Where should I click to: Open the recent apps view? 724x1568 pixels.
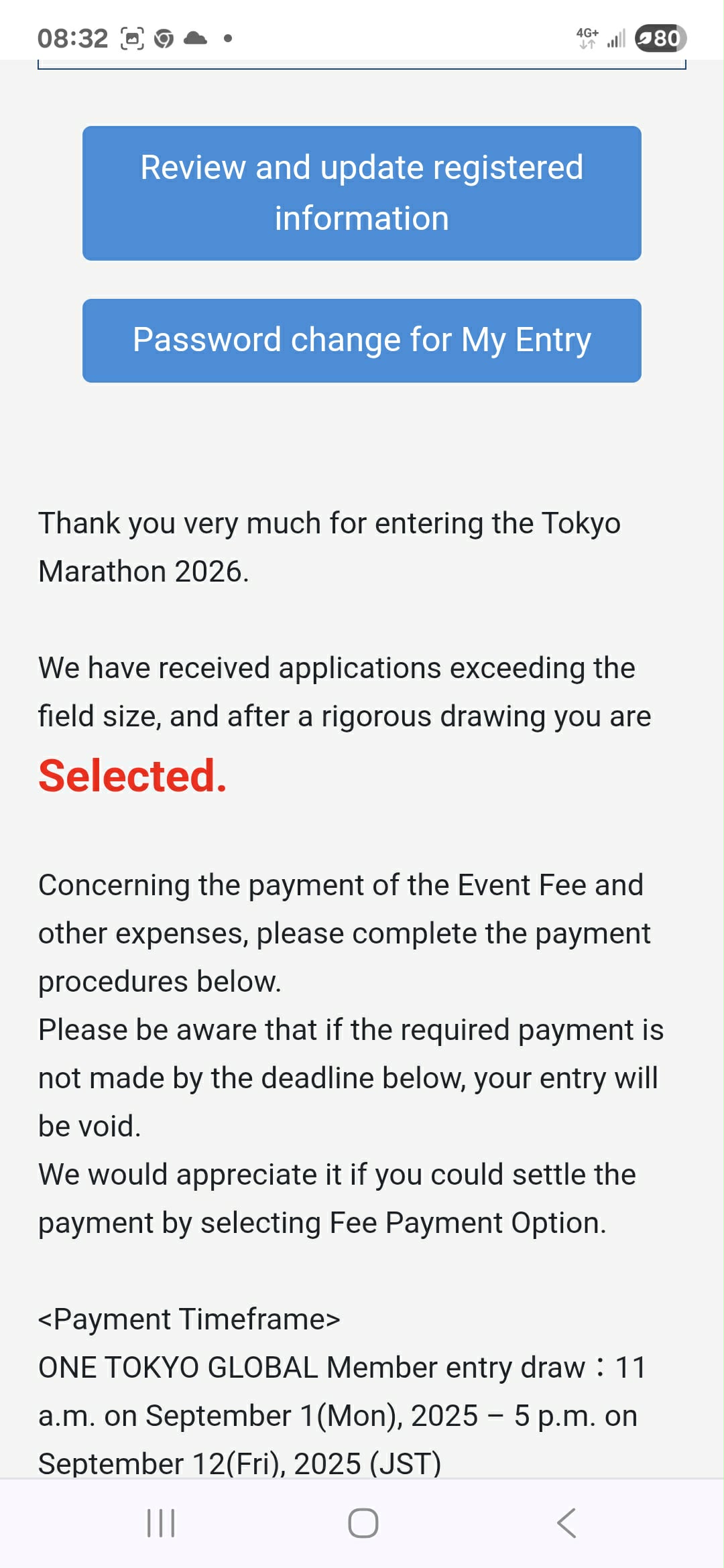point(161,1523)
